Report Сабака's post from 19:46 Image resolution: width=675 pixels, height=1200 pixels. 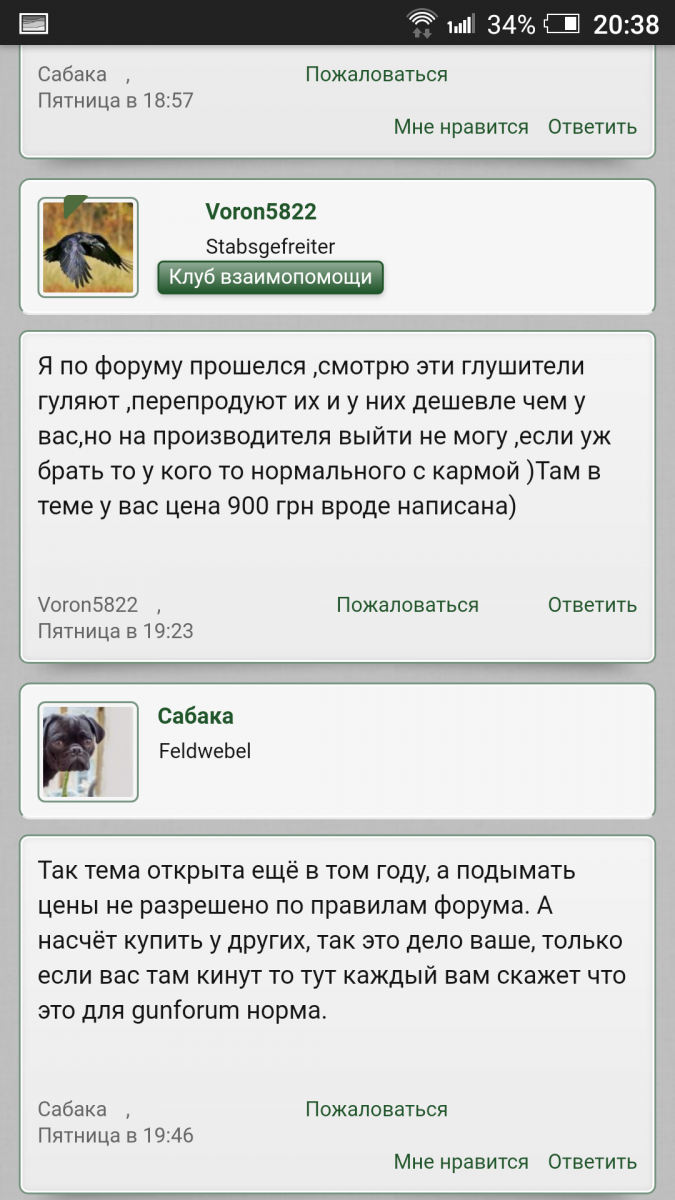[x=376, y=1109]
